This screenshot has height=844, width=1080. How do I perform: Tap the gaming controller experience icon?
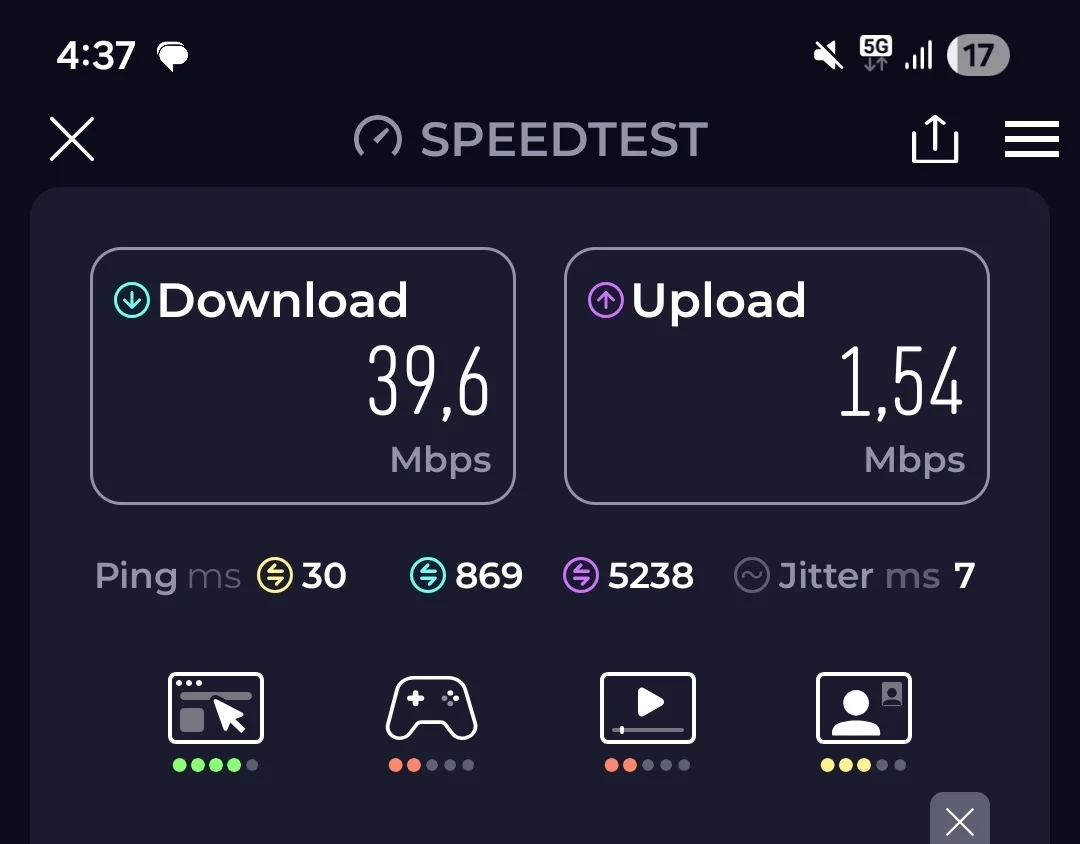432,708
